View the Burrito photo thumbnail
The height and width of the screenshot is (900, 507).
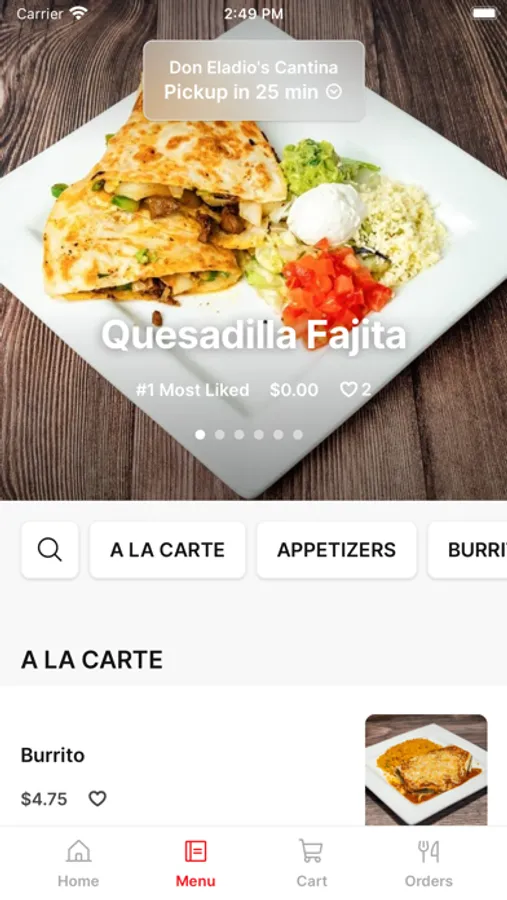point(426,770)
